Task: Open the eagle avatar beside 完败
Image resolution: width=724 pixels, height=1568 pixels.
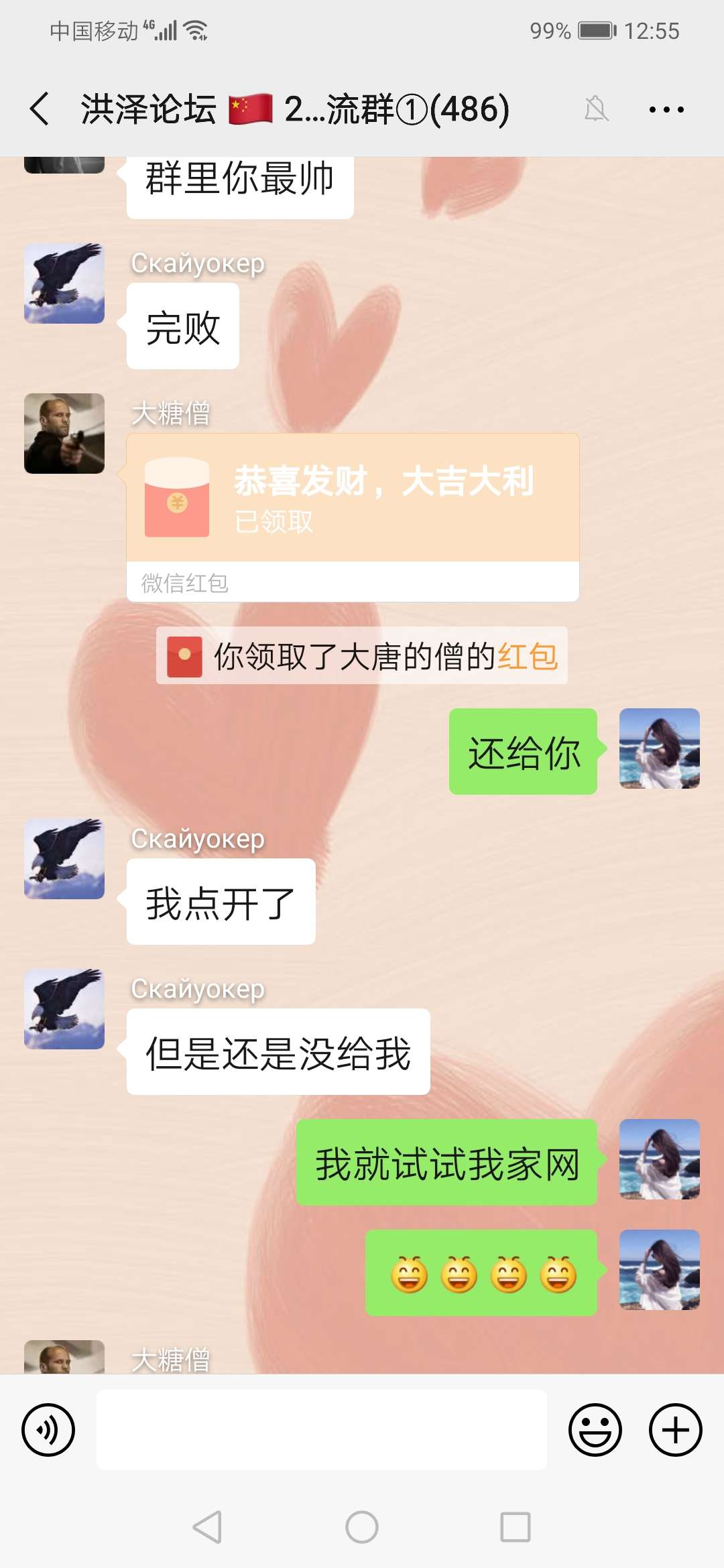Action: pyautogui.click(x=64, y=283)
